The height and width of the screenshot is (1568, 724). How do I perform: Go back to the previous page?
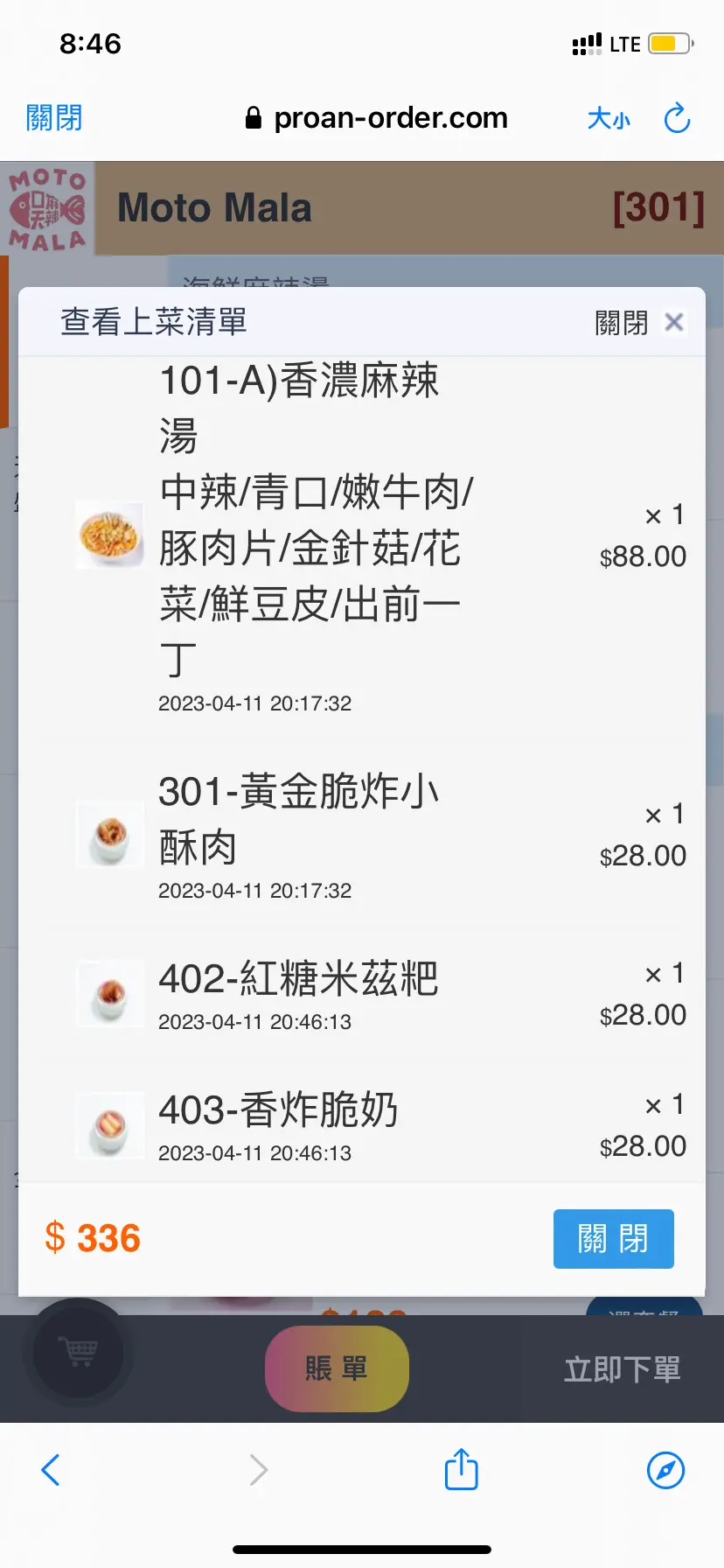click(51, 1470)
